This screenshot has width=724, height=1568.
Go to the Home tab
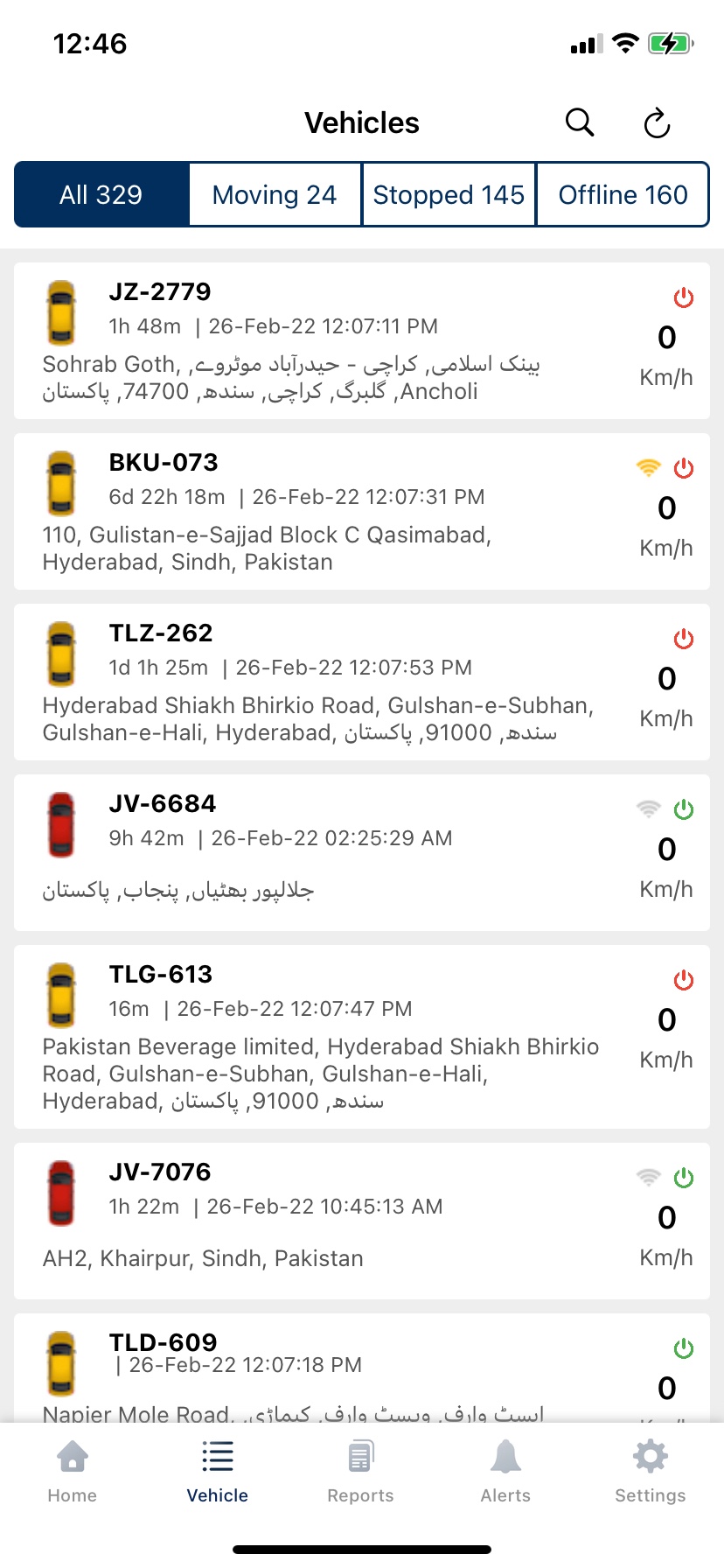pos(73,1472)
